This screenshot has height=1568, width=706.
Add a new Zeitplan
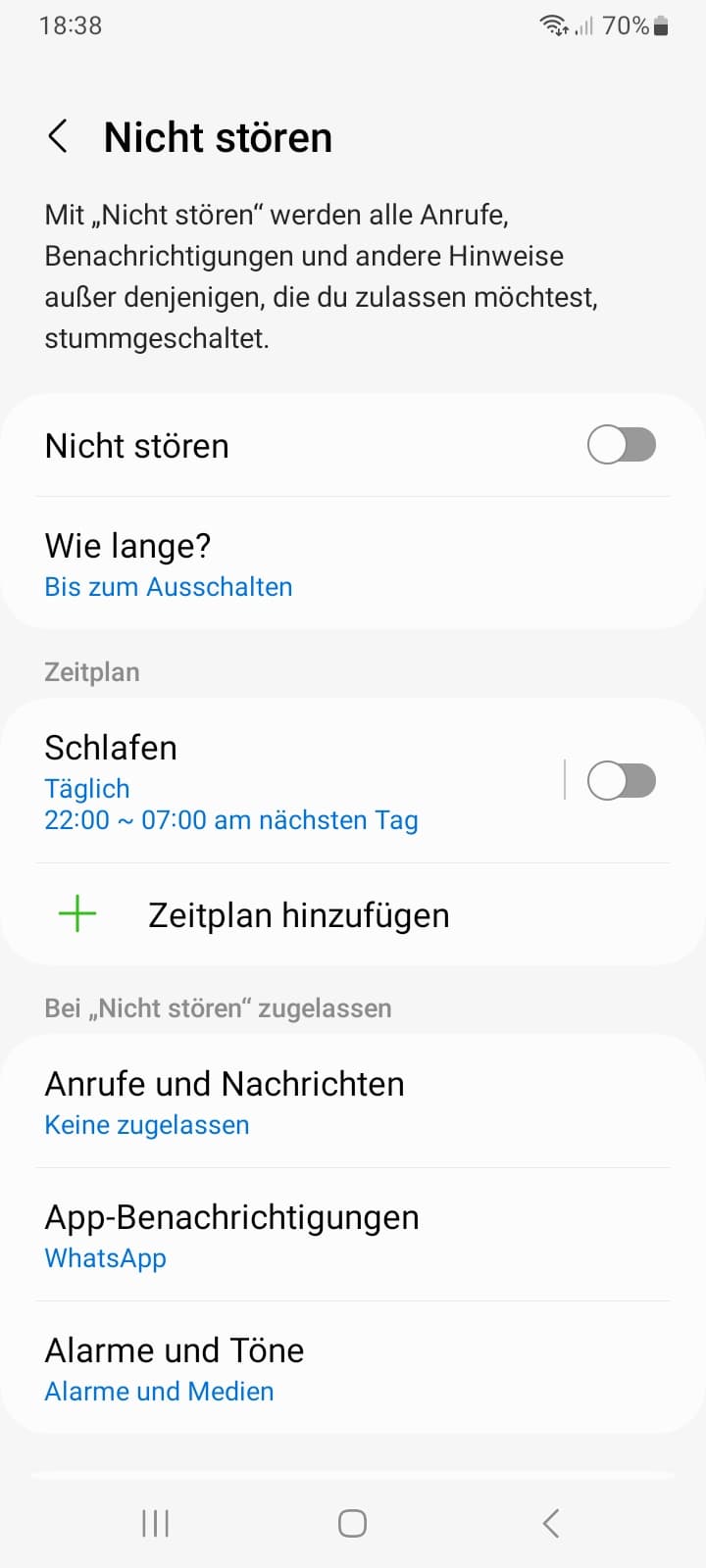(353, 915)
